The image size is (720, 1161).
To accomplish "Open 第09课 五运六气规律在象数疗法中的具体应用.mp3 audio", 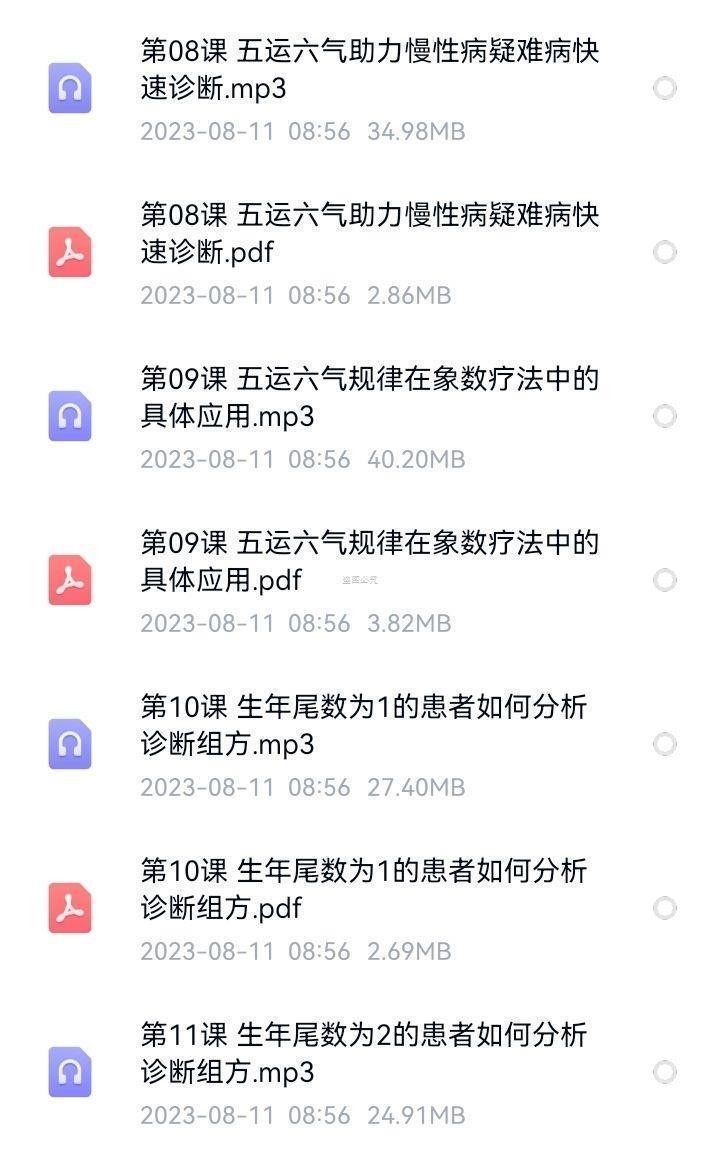I will click(370, 398).
